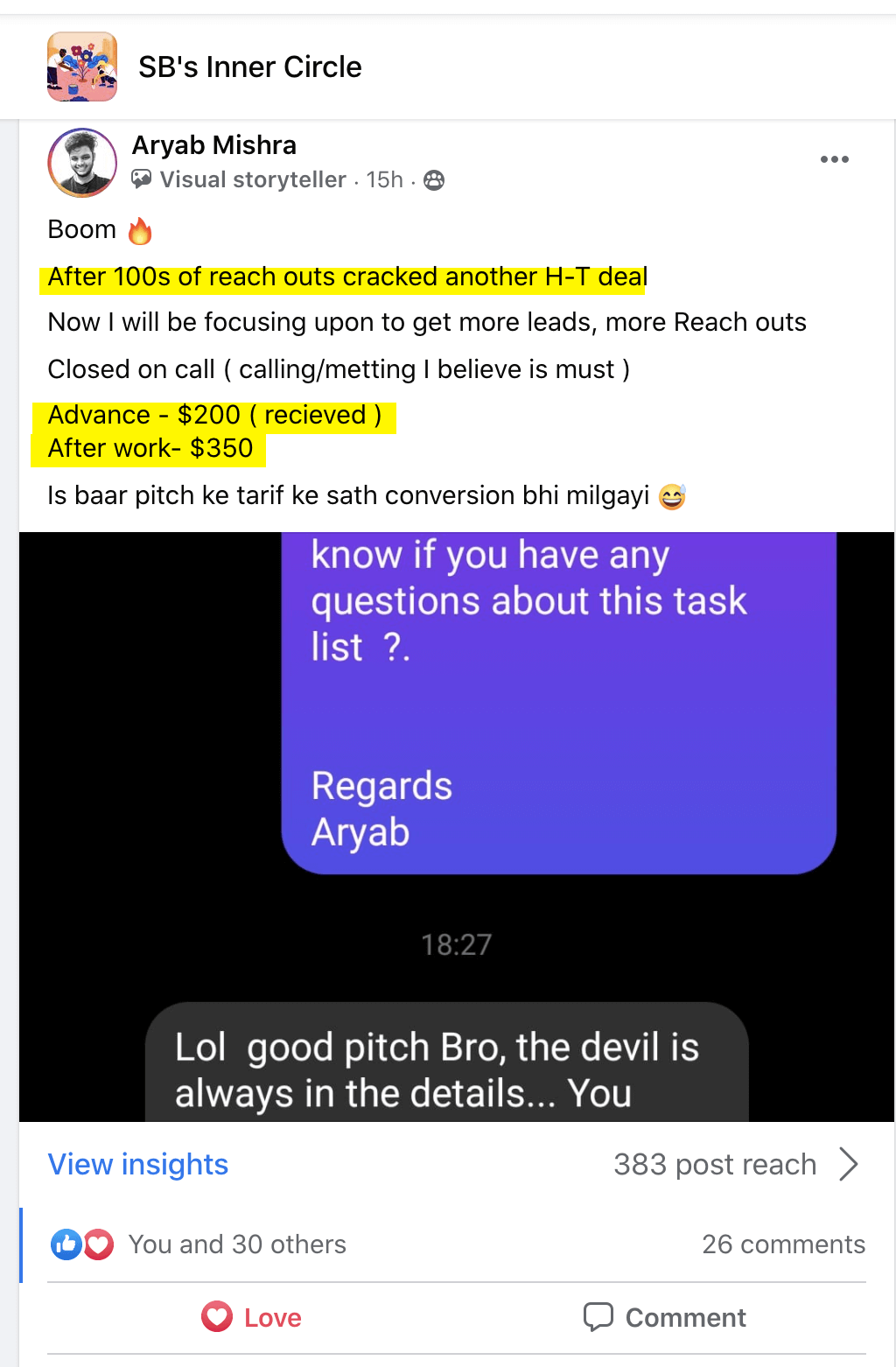Image resolution: width=896 pixels, height=1367 pixels.
Task: Open the SB's Inner Circle group page
Action: click(x=250, y=67)
